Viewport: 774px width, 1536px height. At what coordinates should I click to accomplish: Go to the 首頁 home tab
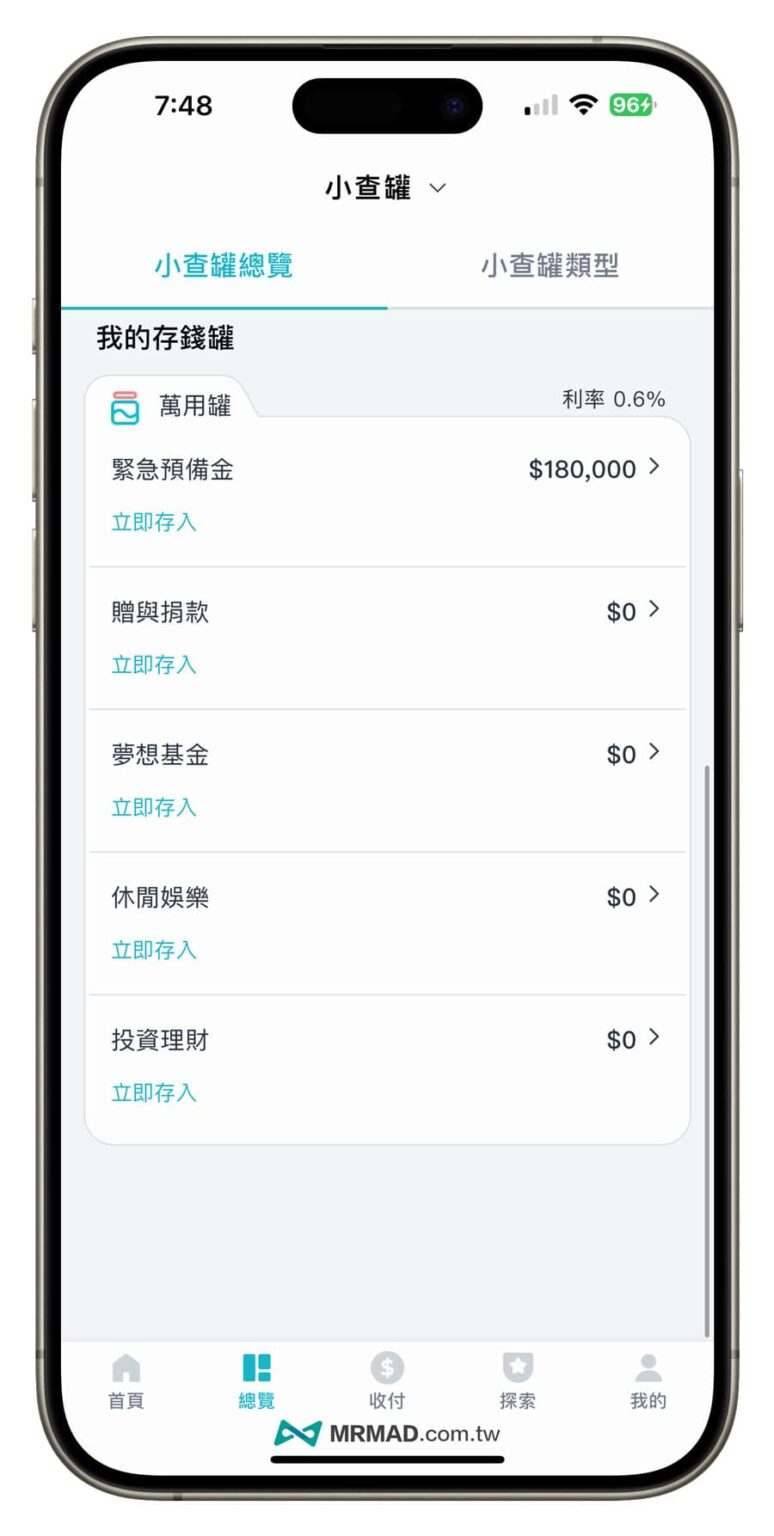tap(126, 1381)
